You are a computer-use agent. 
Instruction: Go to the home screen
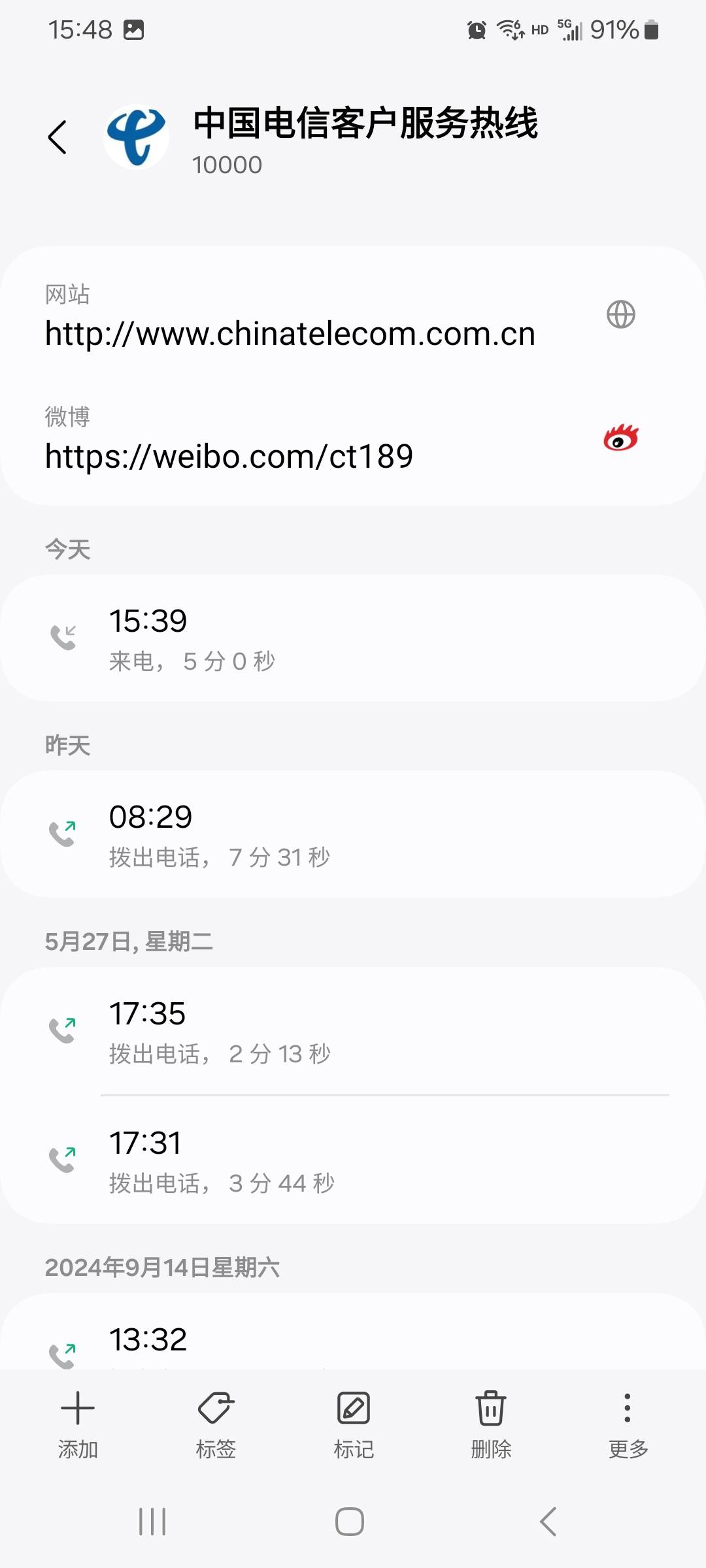point(350,1522)
